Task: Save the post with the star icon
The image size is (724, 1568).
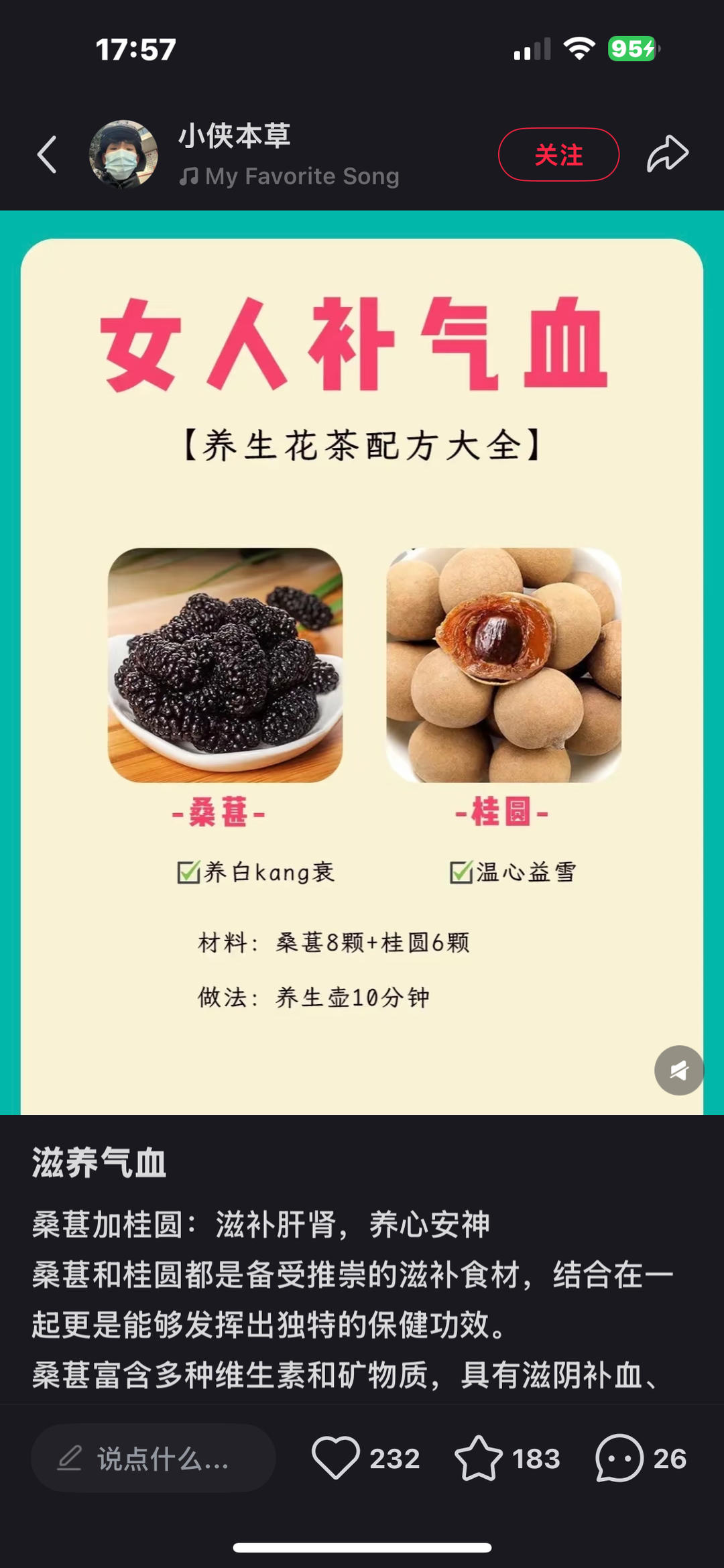Action: [479, 1458]
